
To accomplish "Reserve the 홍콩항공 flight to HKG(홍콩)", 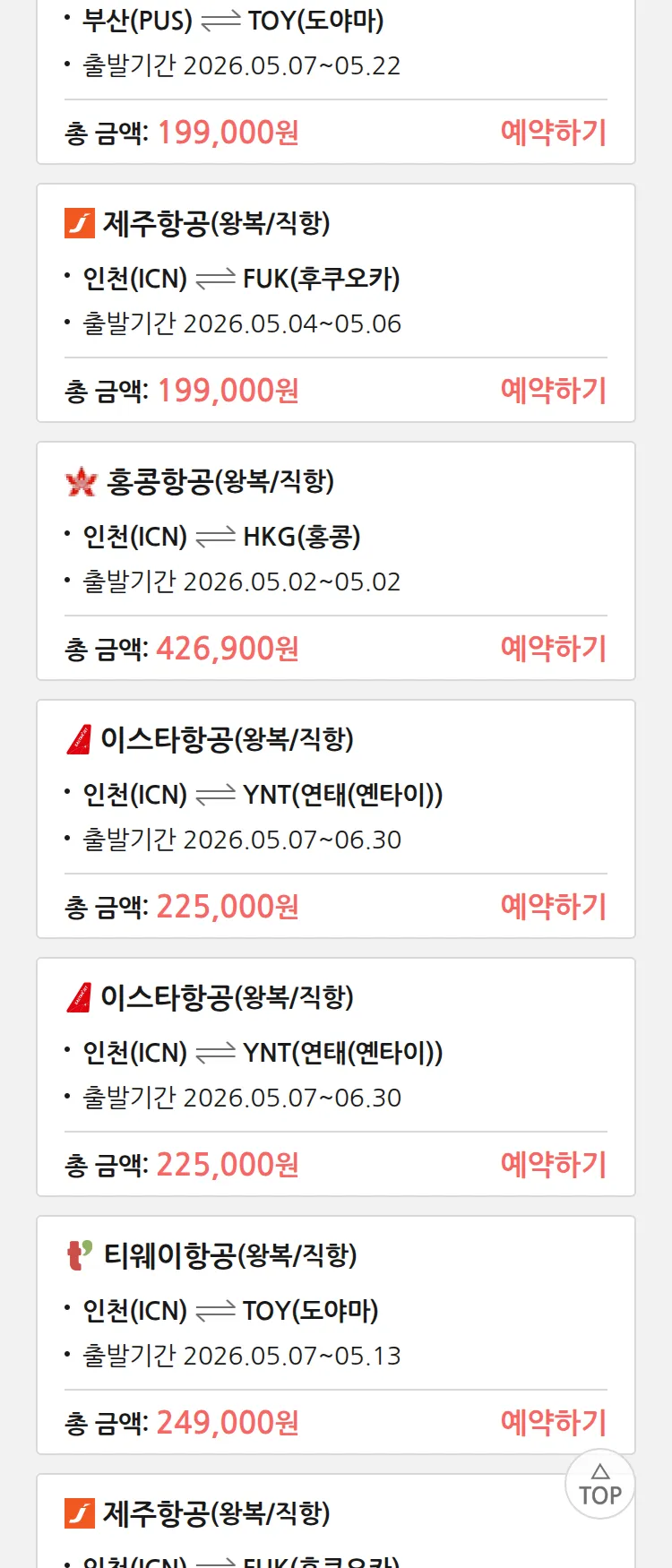I will tap(553, 649).
